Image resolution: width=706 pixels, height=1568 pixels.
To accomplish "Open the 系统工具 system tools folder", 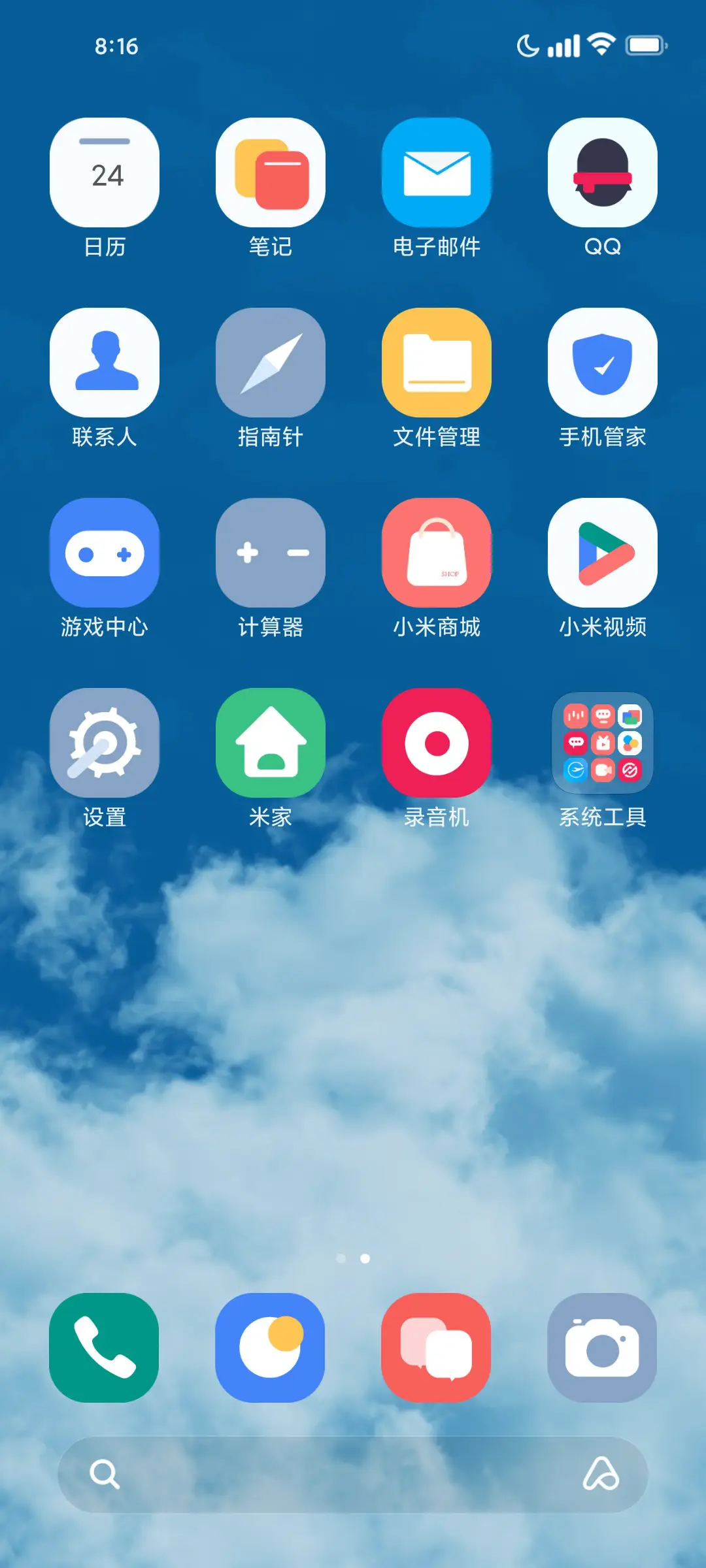I will [x=603, y=743].
